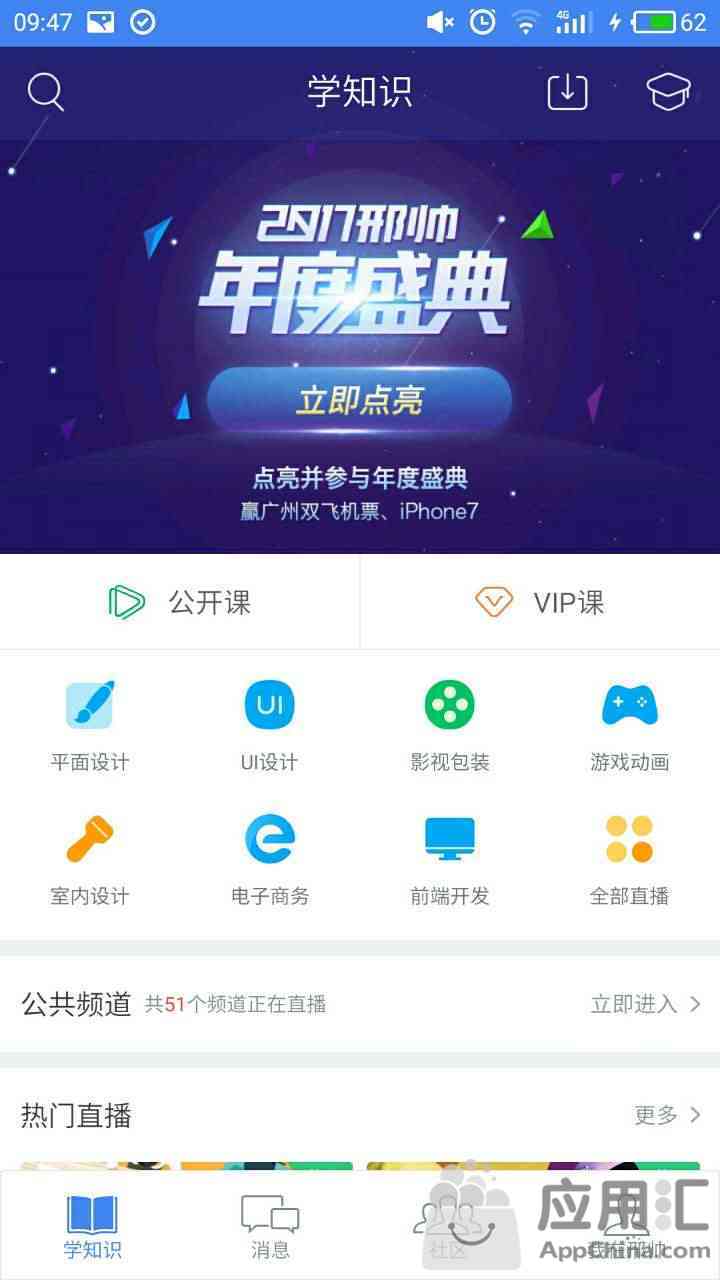
Task: Select 平面设计 category
Action: click(90, 725)
